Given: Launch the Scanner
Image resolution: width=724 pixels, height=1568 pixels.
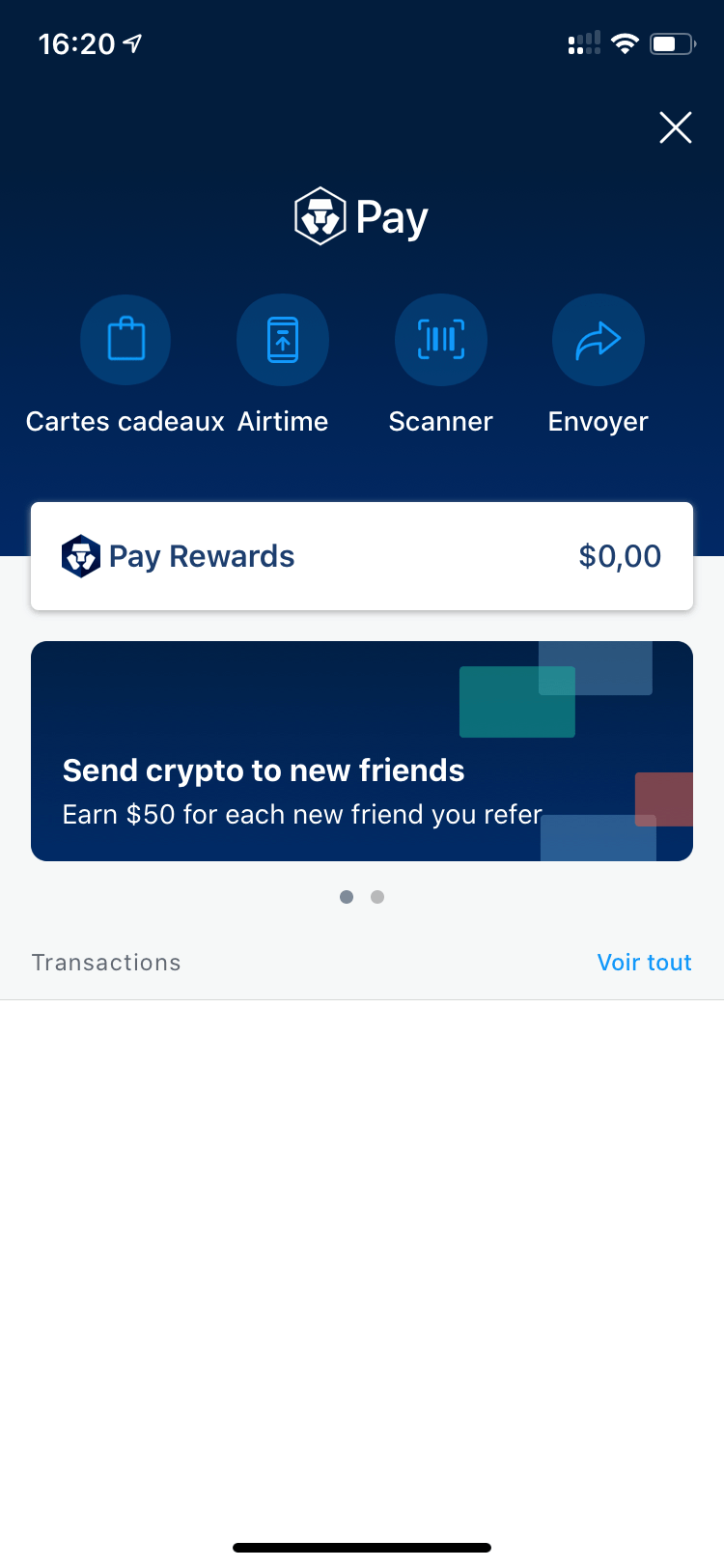Looking at the screenshot, I should [441, 341].
